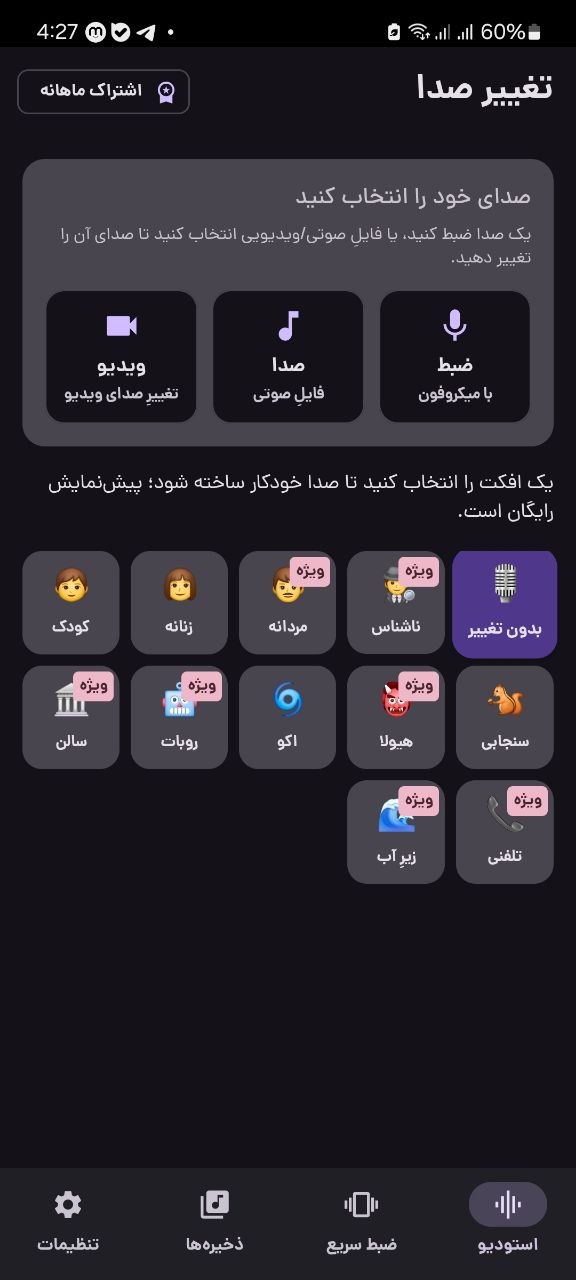
Task: Apply the سالن effect
Action: click(71, 718)
